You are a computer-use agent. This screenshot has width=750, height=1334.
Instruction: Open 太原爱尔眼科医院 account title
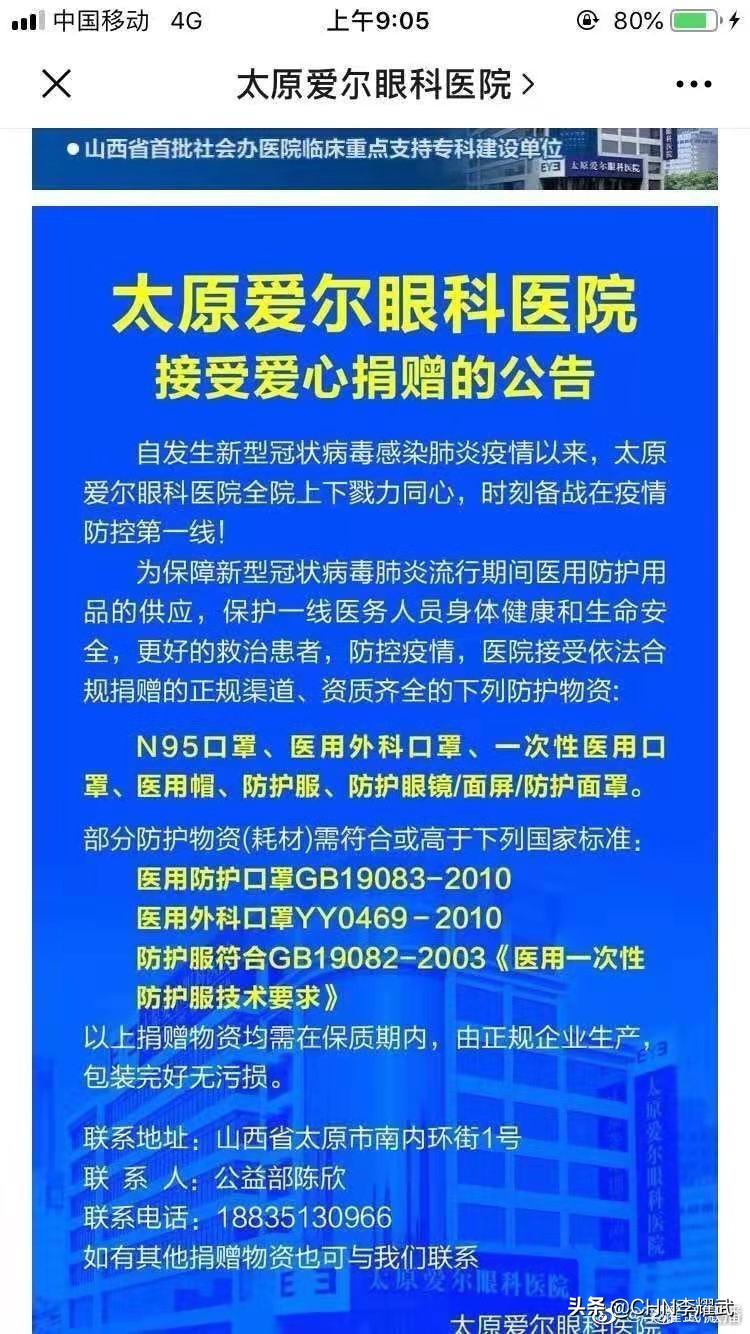tap(385, 84)
